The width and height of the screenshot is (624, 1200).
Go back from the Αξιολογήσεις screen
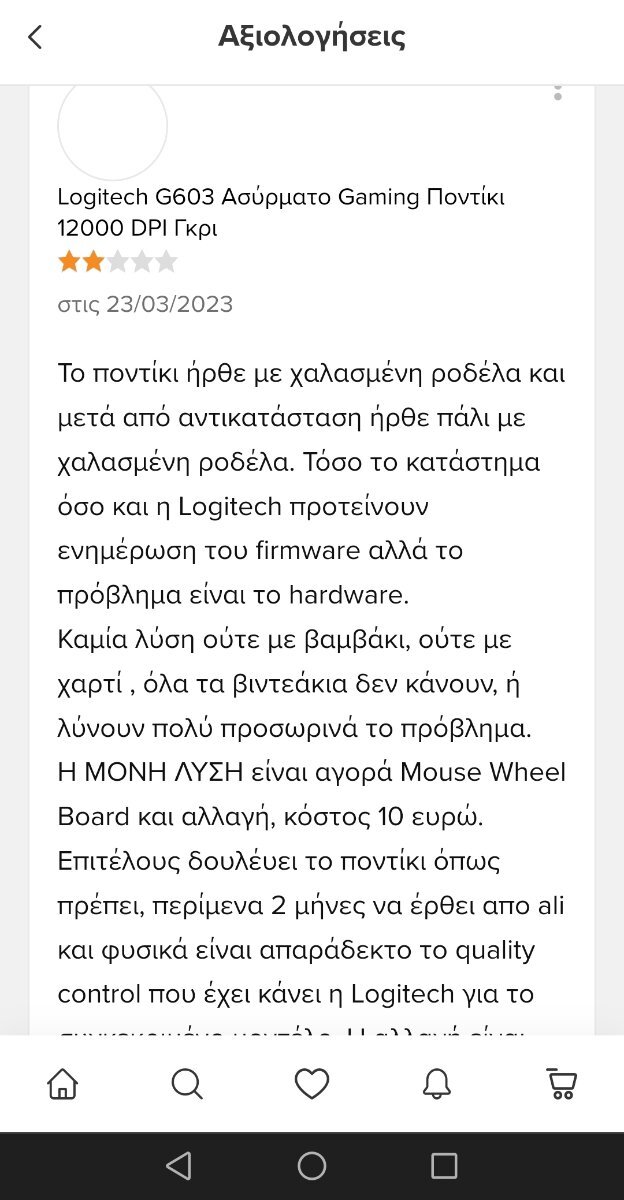click(x=35, y=38)
